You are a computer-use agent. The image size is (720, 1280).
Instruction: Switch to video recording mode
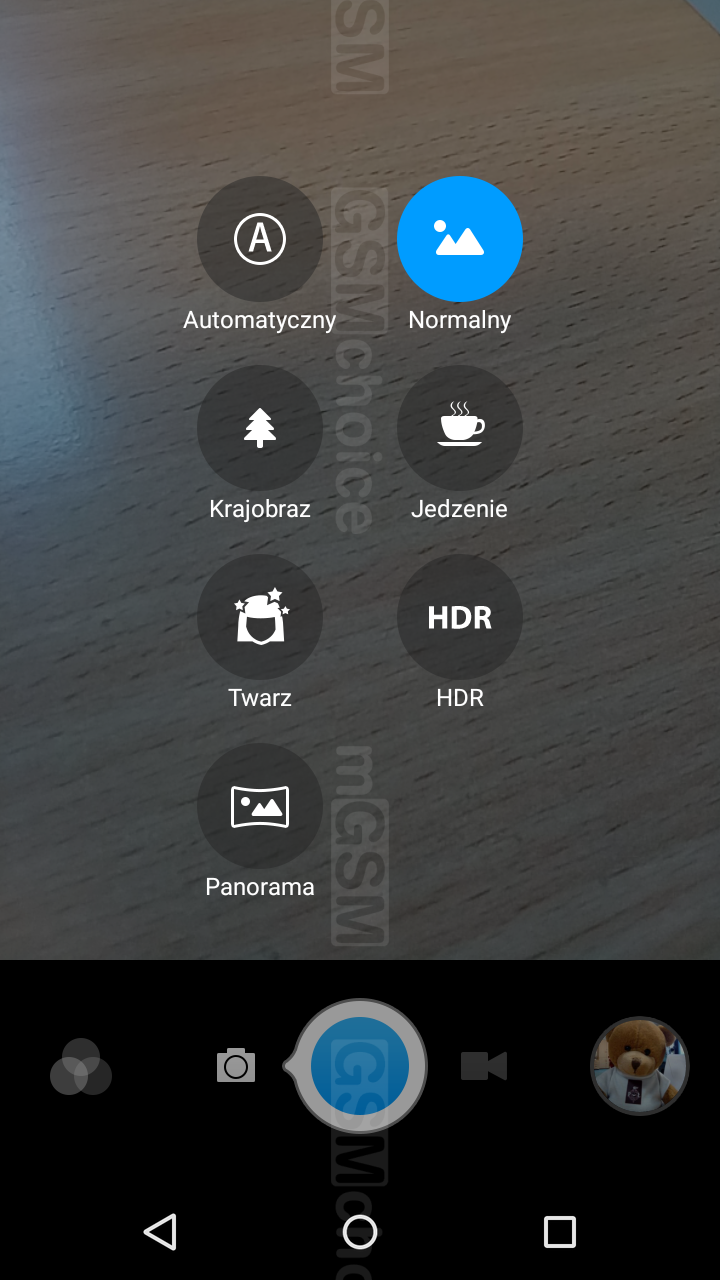[x=484, y=1066]
